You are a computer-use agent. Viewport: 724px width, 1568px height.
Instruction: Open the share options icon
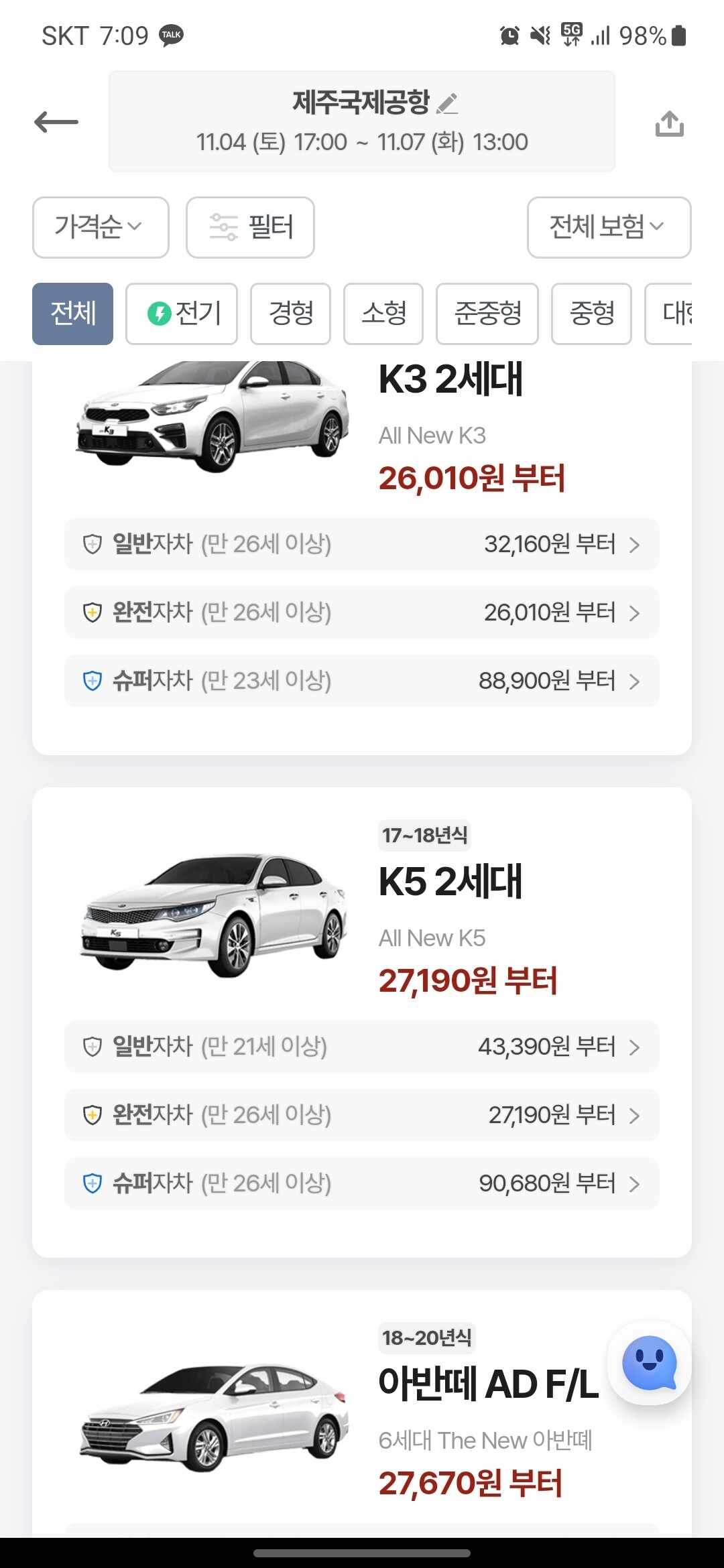669,123
